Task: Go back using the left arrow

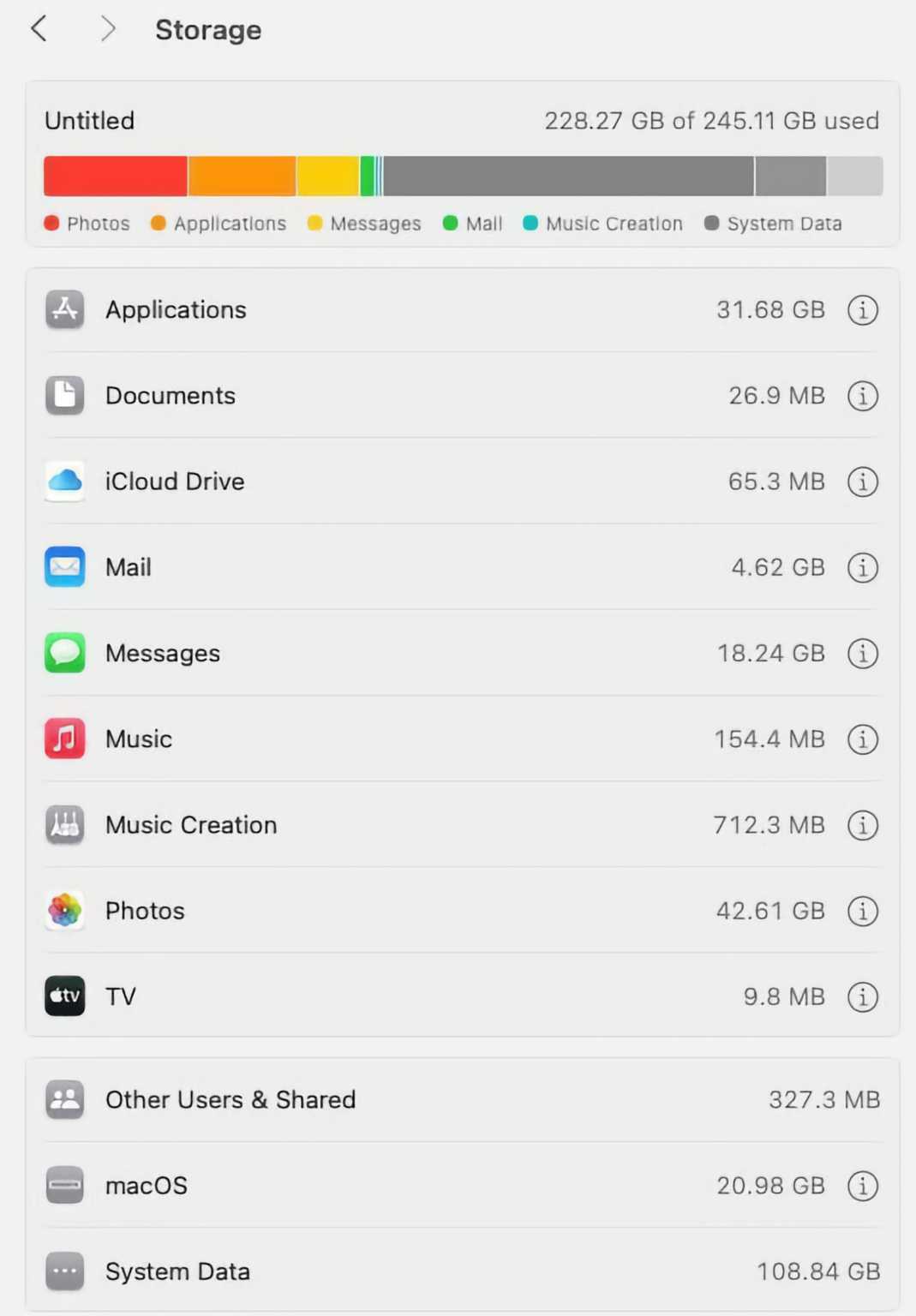Action: [39, 29]
